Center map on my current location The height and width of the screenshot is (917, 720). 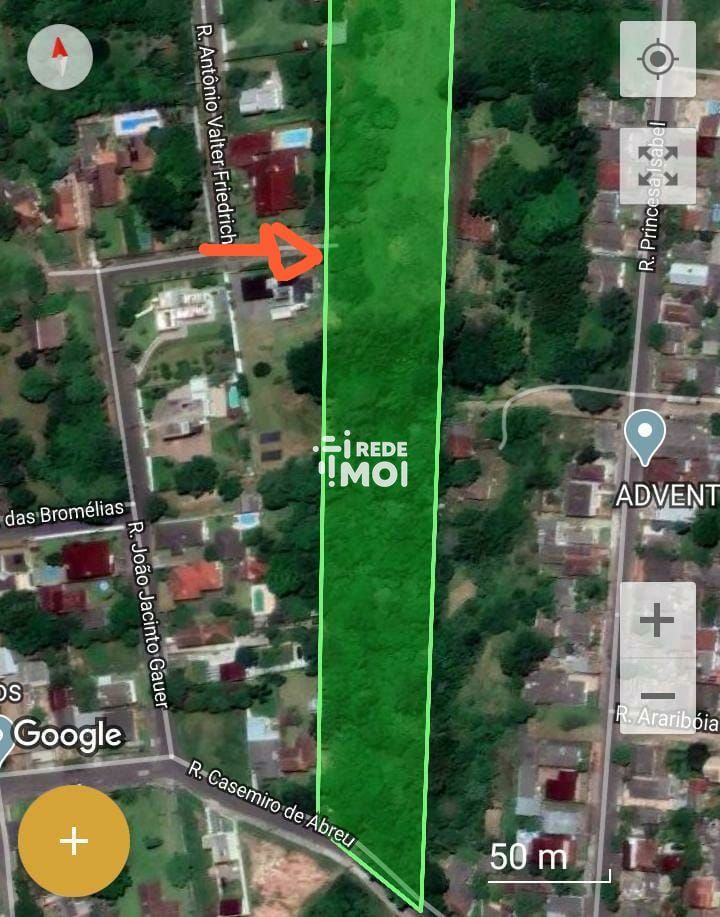[657, 59]
